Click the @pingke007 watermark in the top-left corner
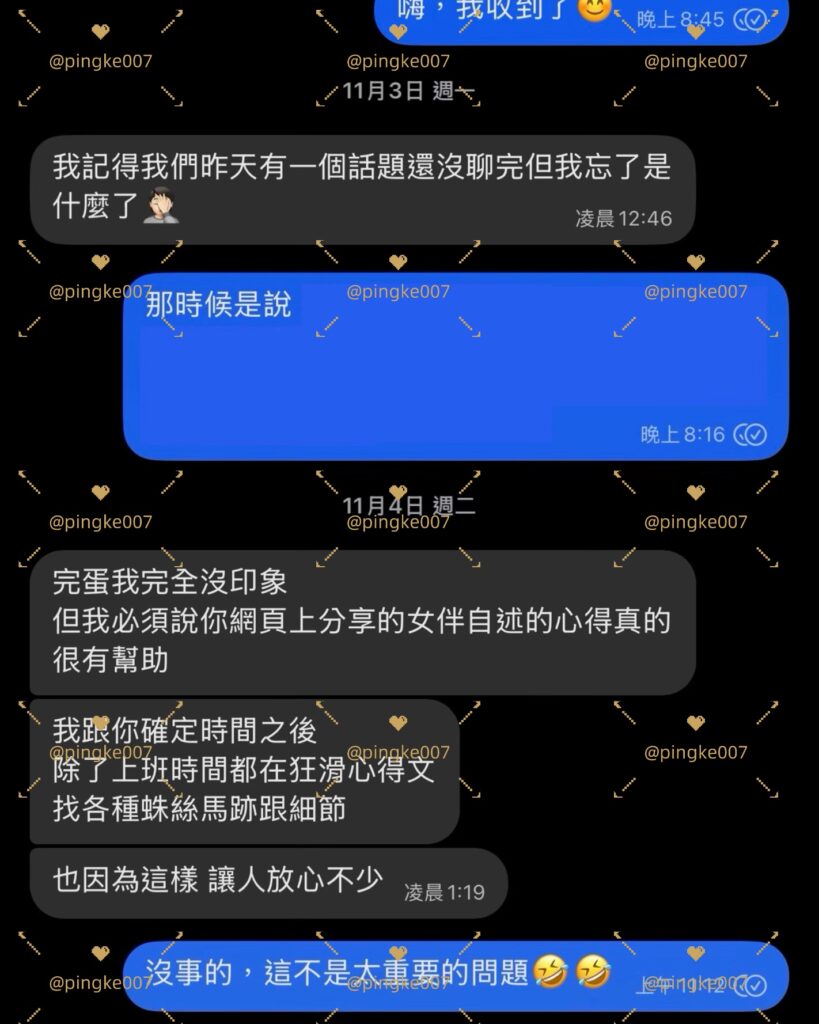Image resolution: width=819 pixels, height=1024 pixels. coord(100,60)
